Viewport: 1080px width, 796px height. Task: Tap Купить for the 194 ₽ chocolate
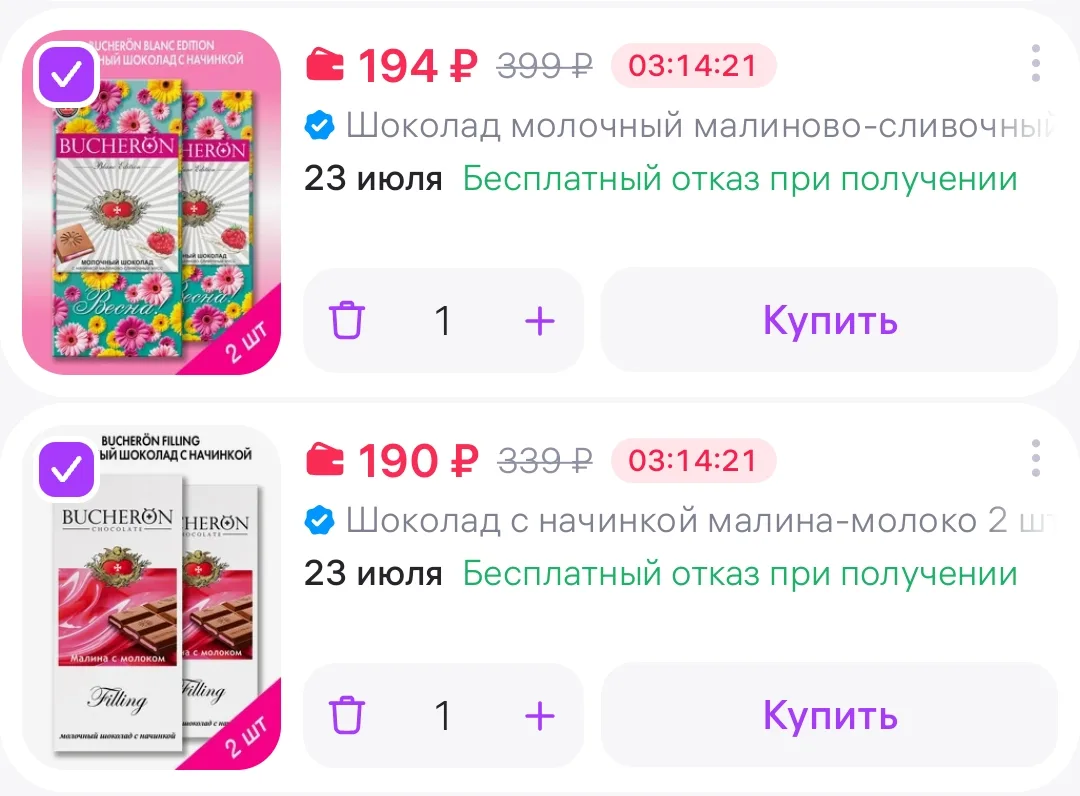pos(829,320)
